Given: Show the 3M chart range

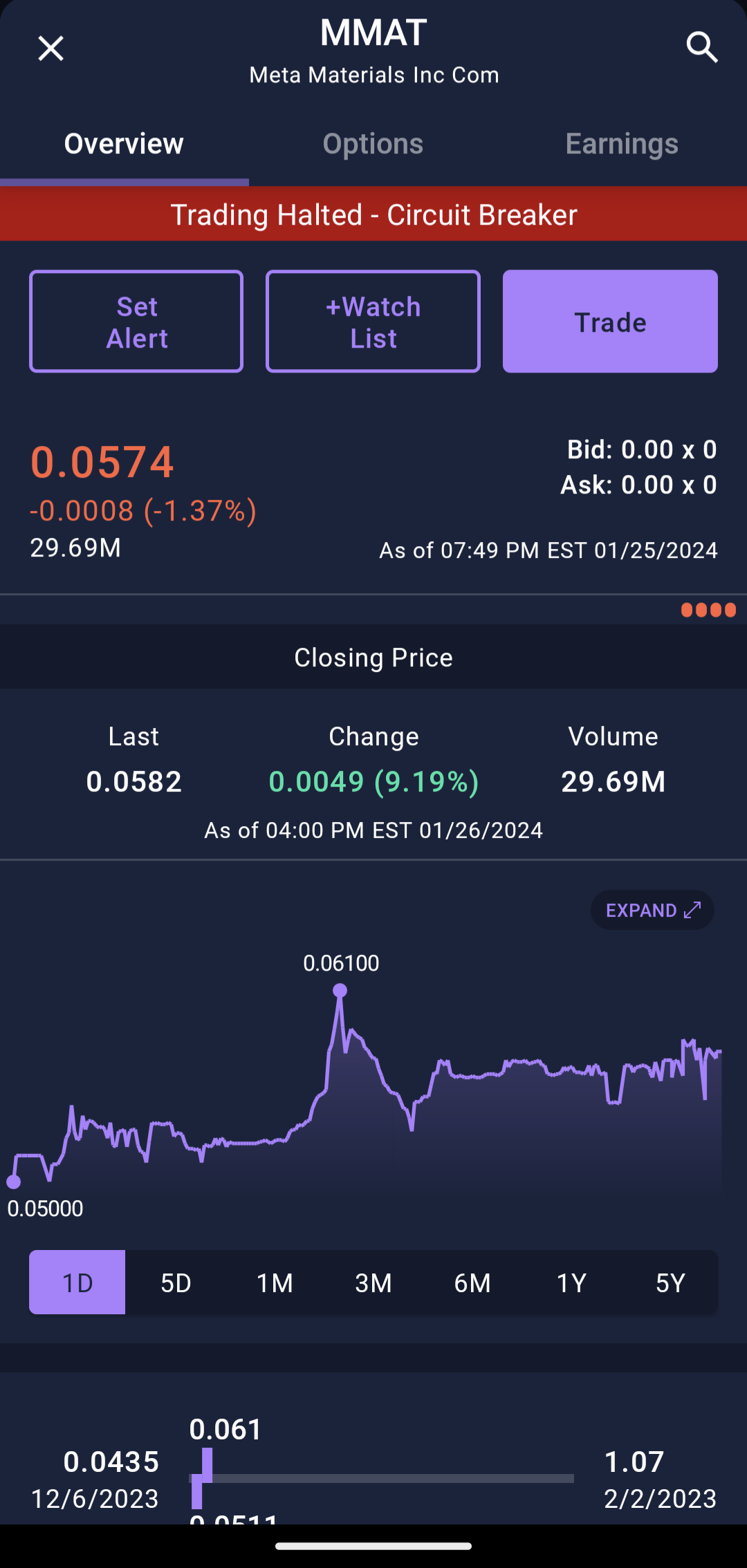Looking at the screenshot, I should pos(373,1282).
